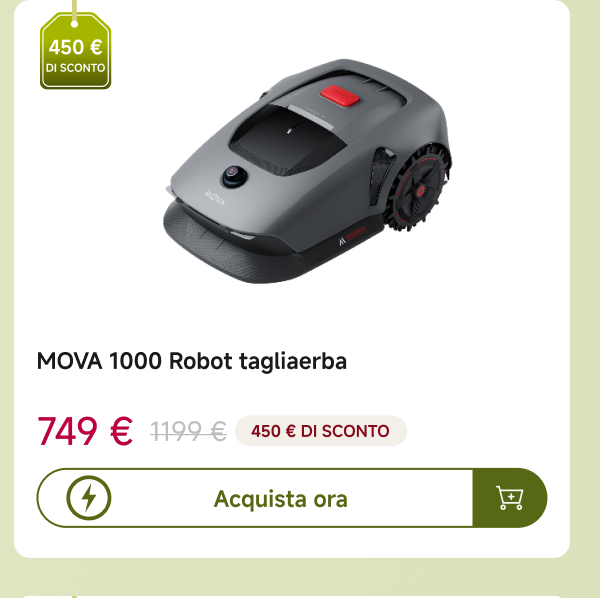Open the MOVA 1000 Robot tagliaerba product
This screenshot has width=600, height=598.
192,361
